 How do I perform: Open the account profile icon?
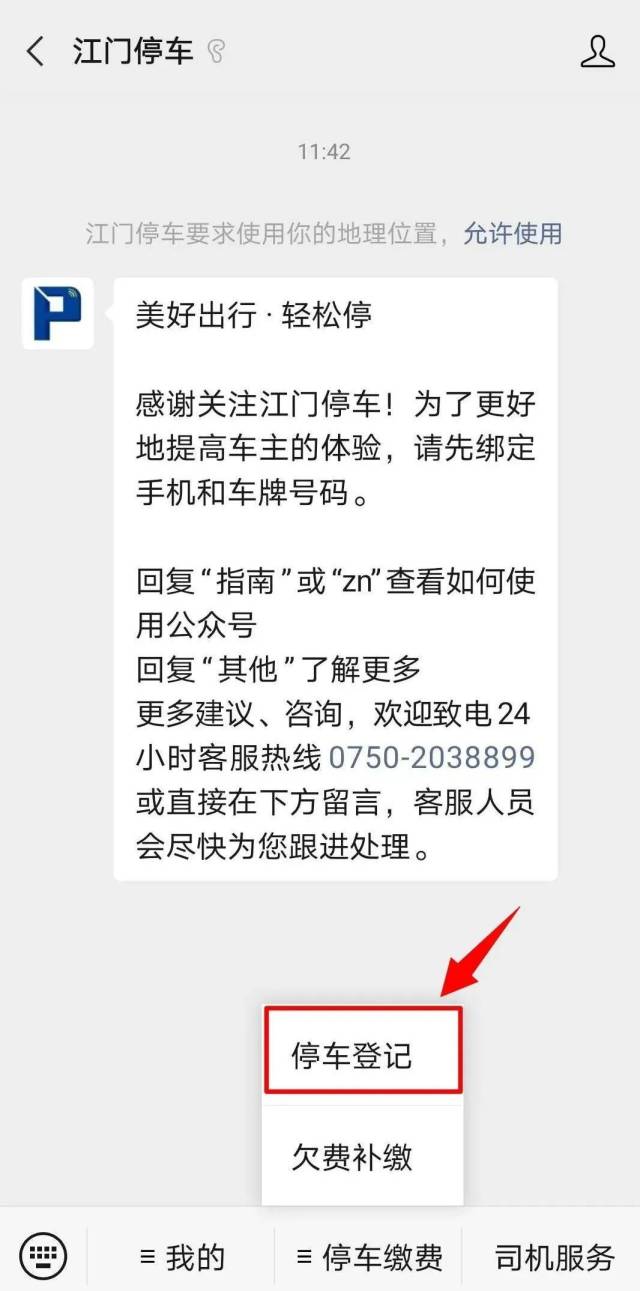(597, 52)
